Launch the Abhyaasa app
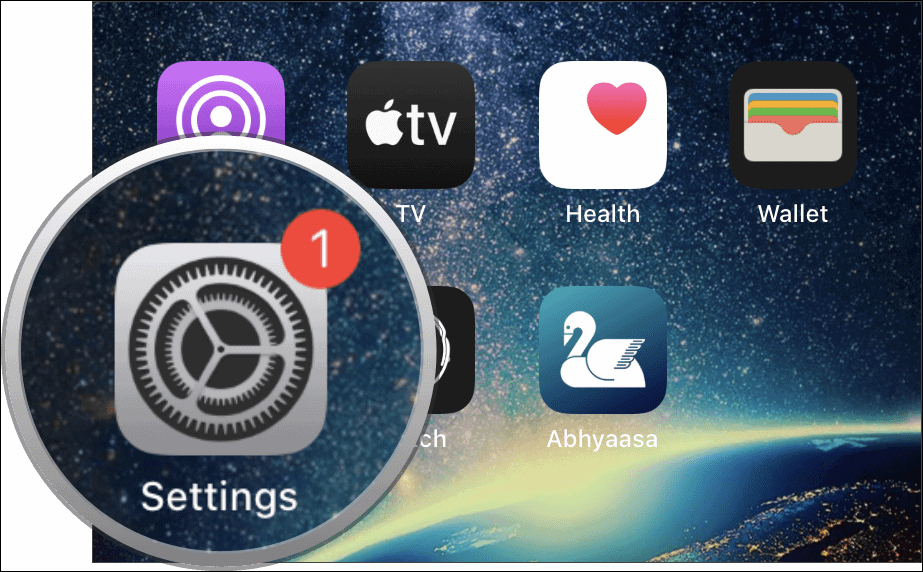Image resolution: width=923 pixels, height=572 pixels. [x=603, y=350]
